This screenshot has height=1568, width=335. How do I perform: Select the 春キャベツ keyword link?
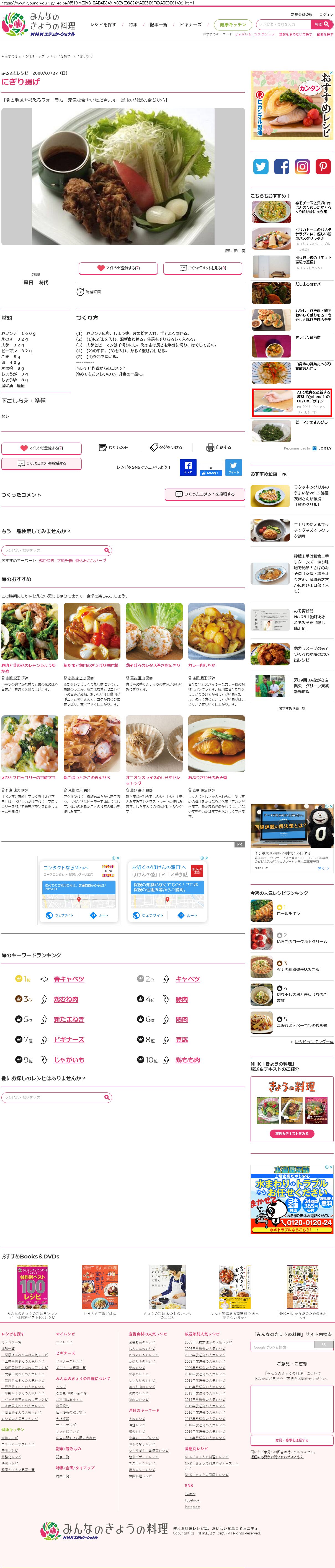pyautogui.click(x=69, y=979)
